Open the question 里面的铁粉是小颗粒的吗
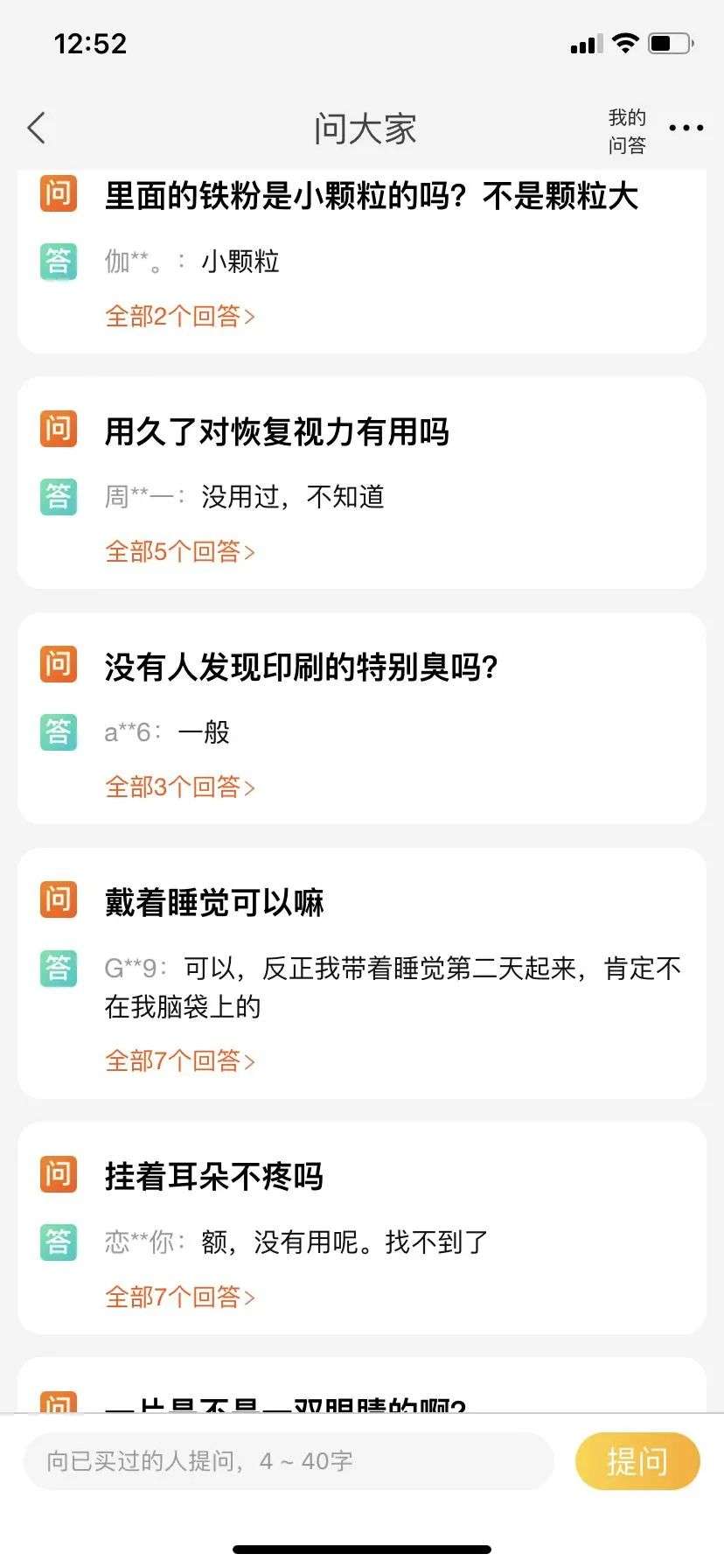 pos(371,196)
